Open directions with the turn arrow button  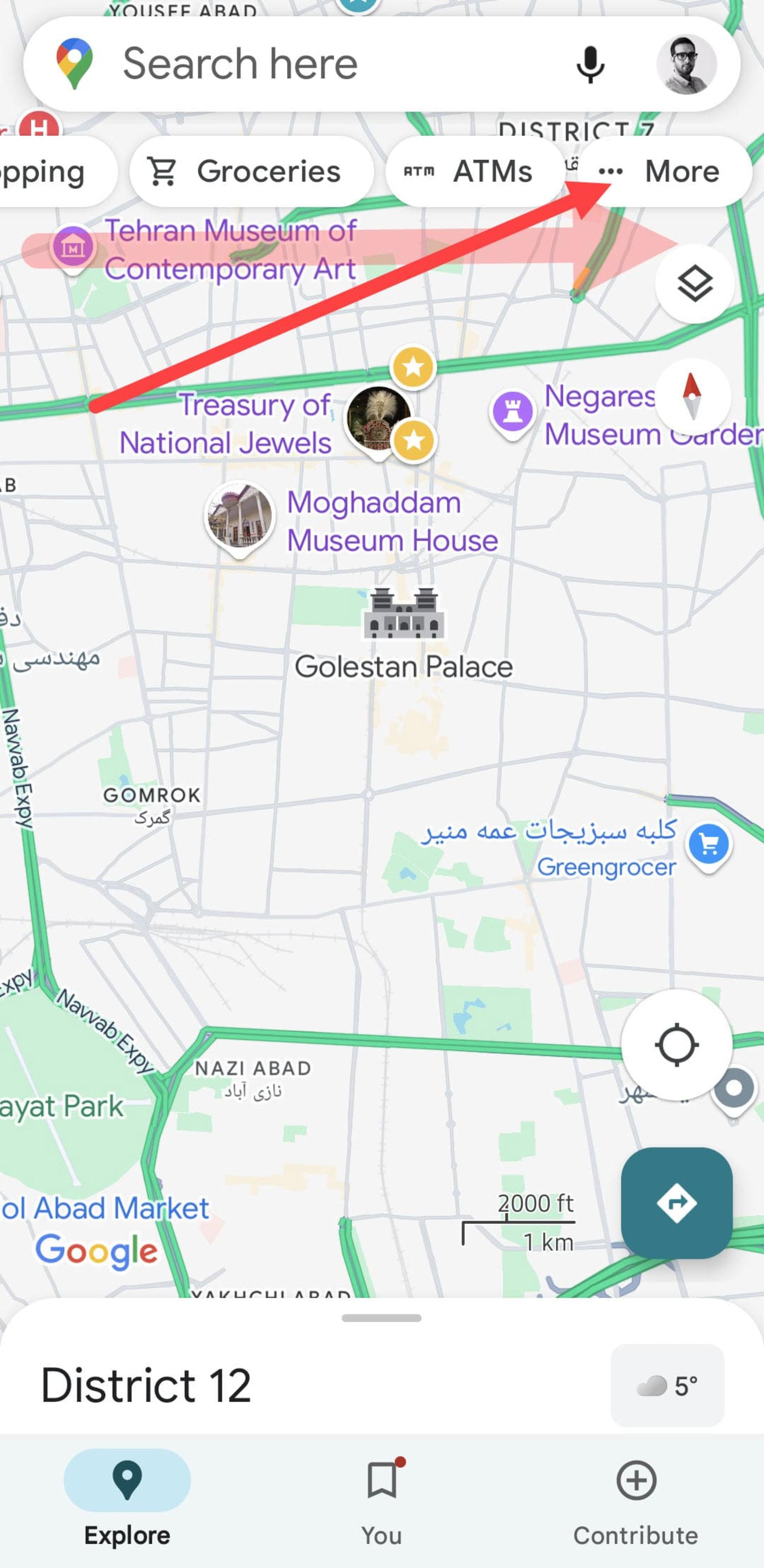pos(676,1203)
